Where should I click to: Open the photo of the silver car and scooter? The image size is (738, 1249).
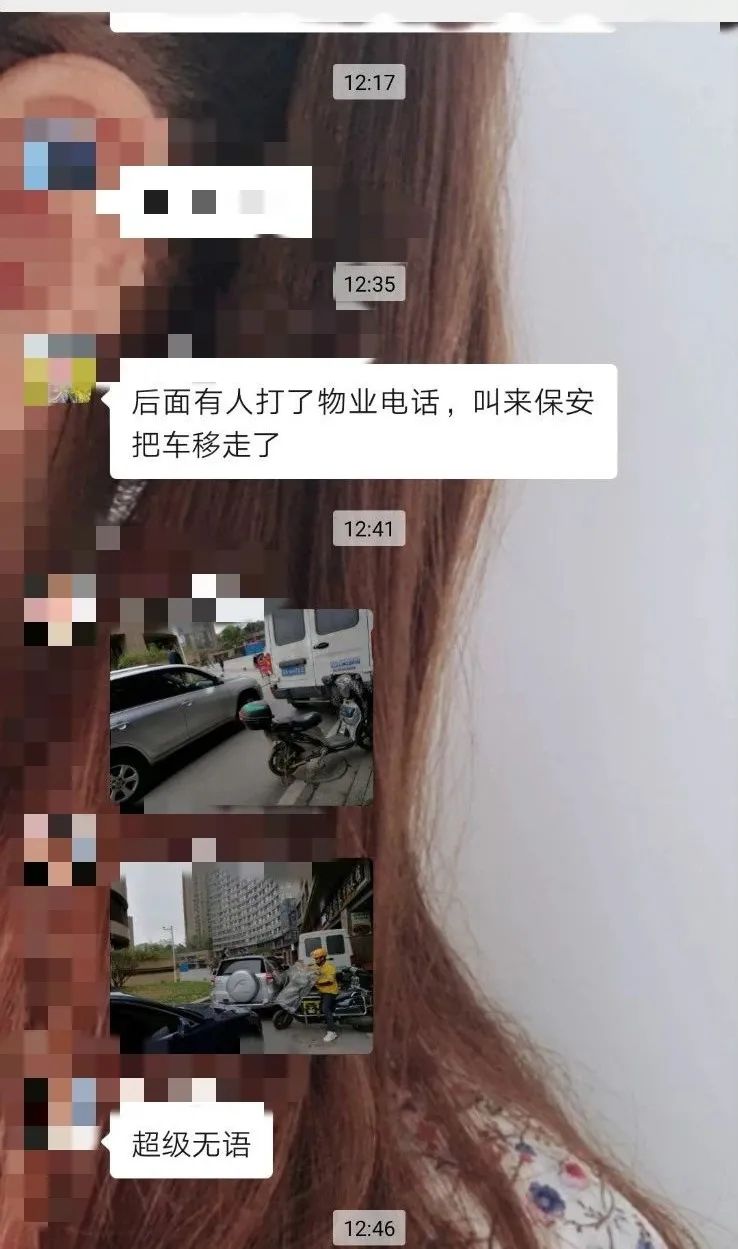tap(241, 708)
